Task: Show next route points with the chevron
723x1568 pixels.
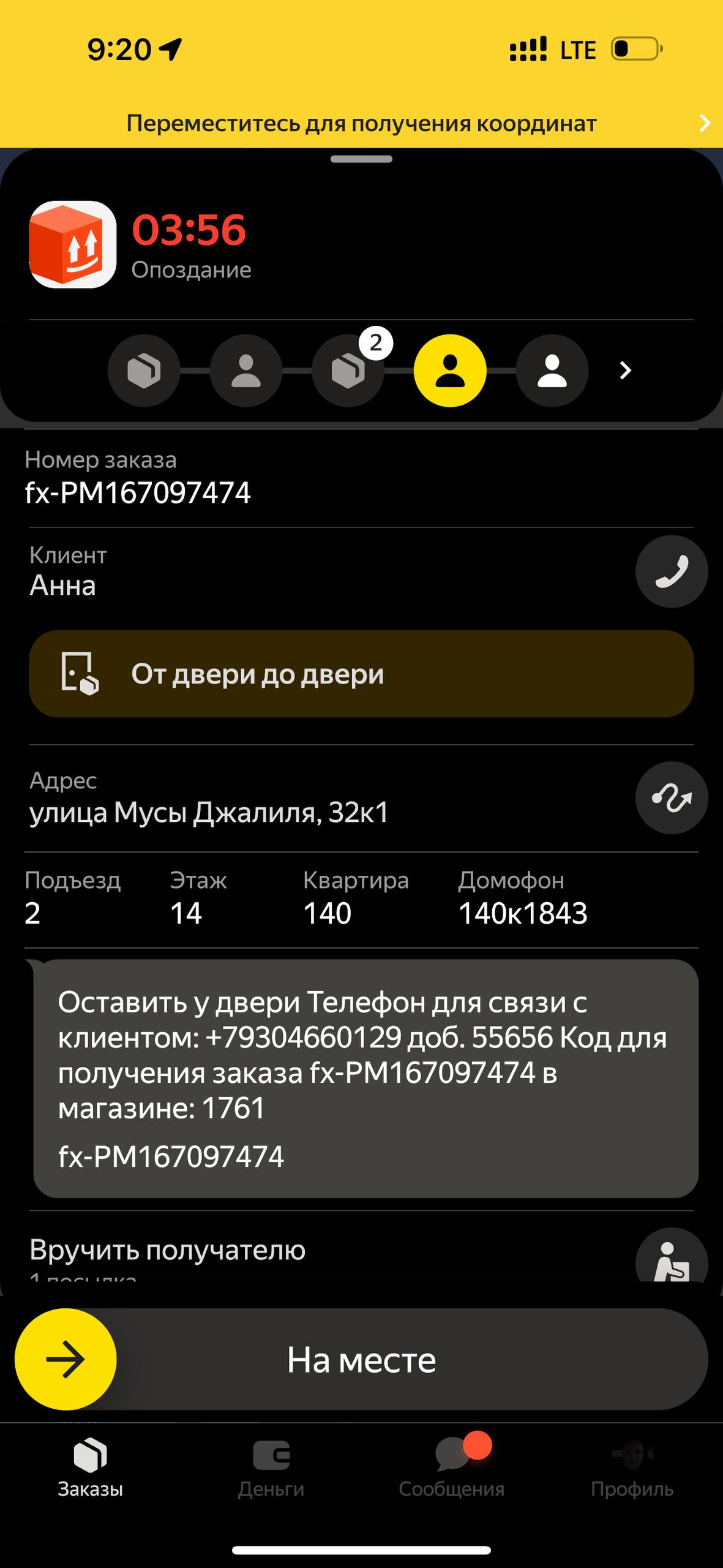Action: pos(625,370)
